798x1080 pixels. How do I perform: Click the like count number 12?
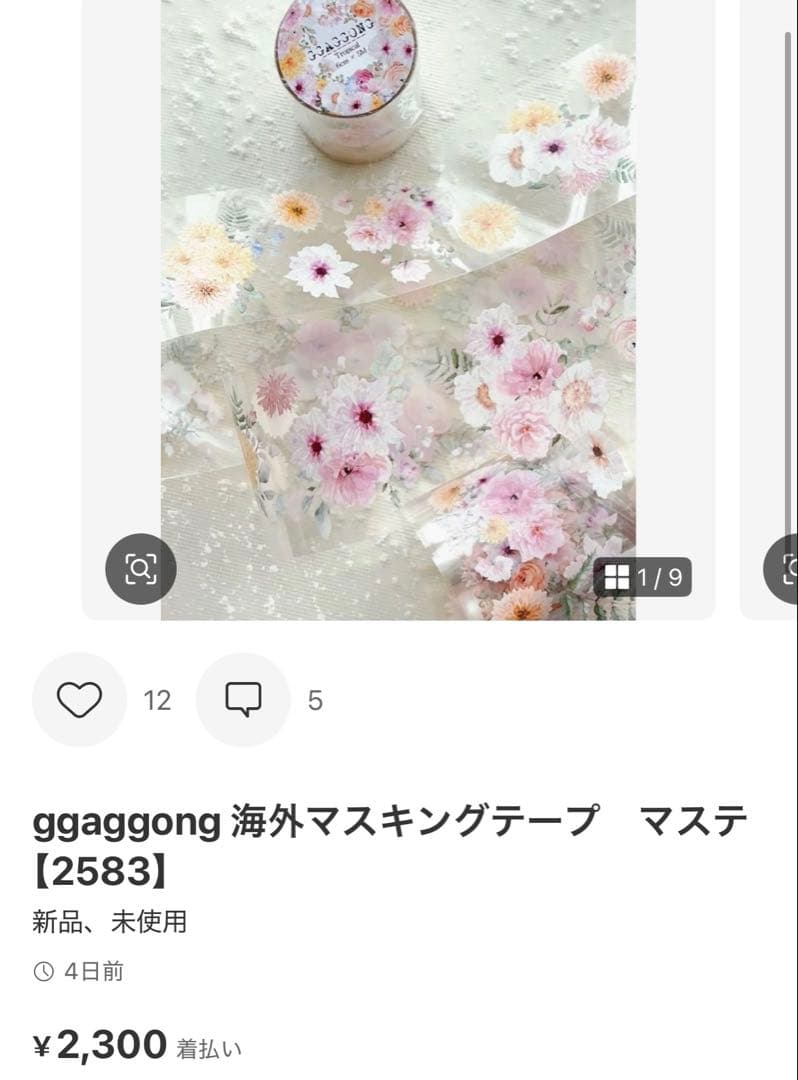(x=157, y=698)
